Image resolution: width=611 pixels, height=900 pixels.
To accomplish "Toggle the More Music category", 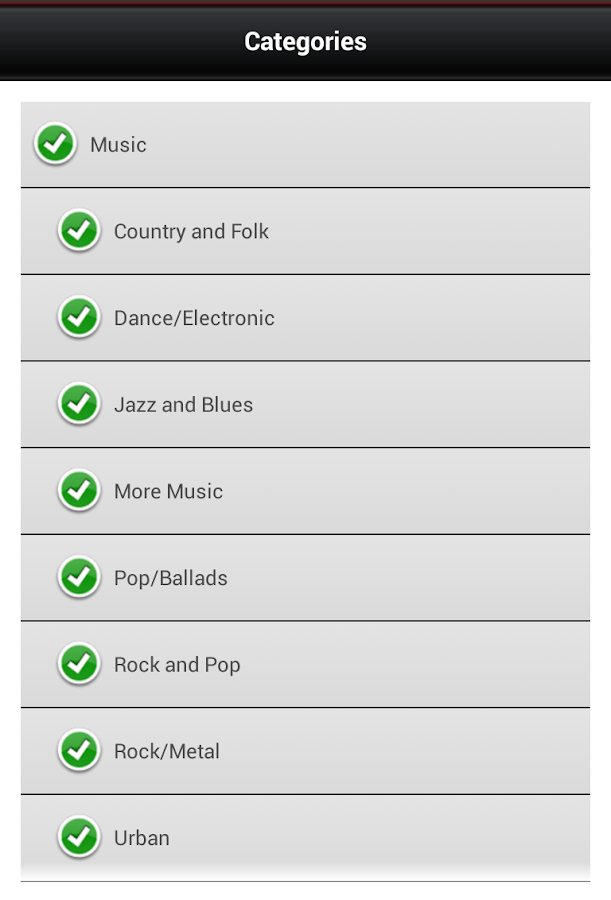I will click(79, 491).
